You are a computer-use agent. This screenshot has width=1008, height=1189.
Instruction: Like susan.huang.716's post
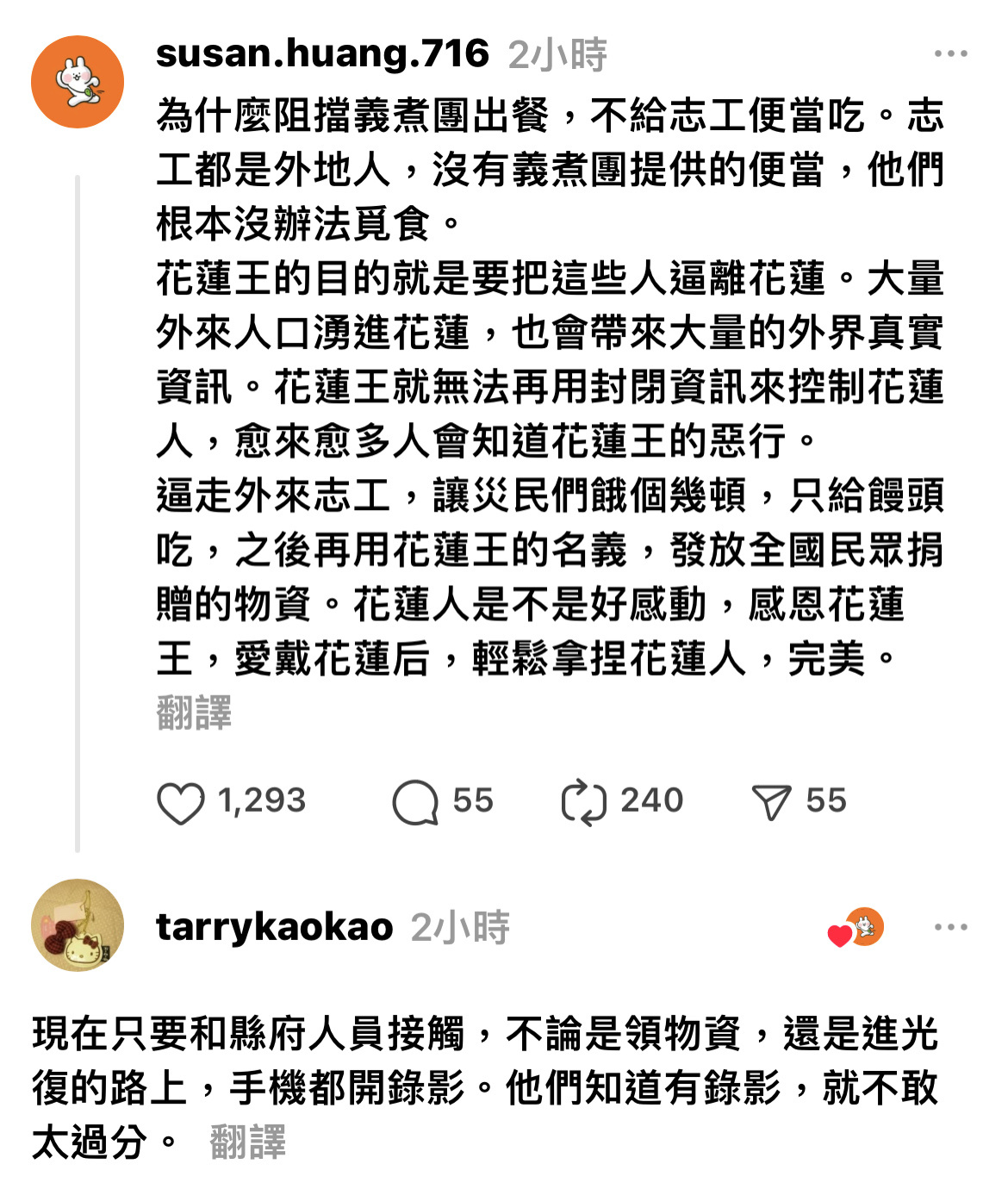(181, 803)
